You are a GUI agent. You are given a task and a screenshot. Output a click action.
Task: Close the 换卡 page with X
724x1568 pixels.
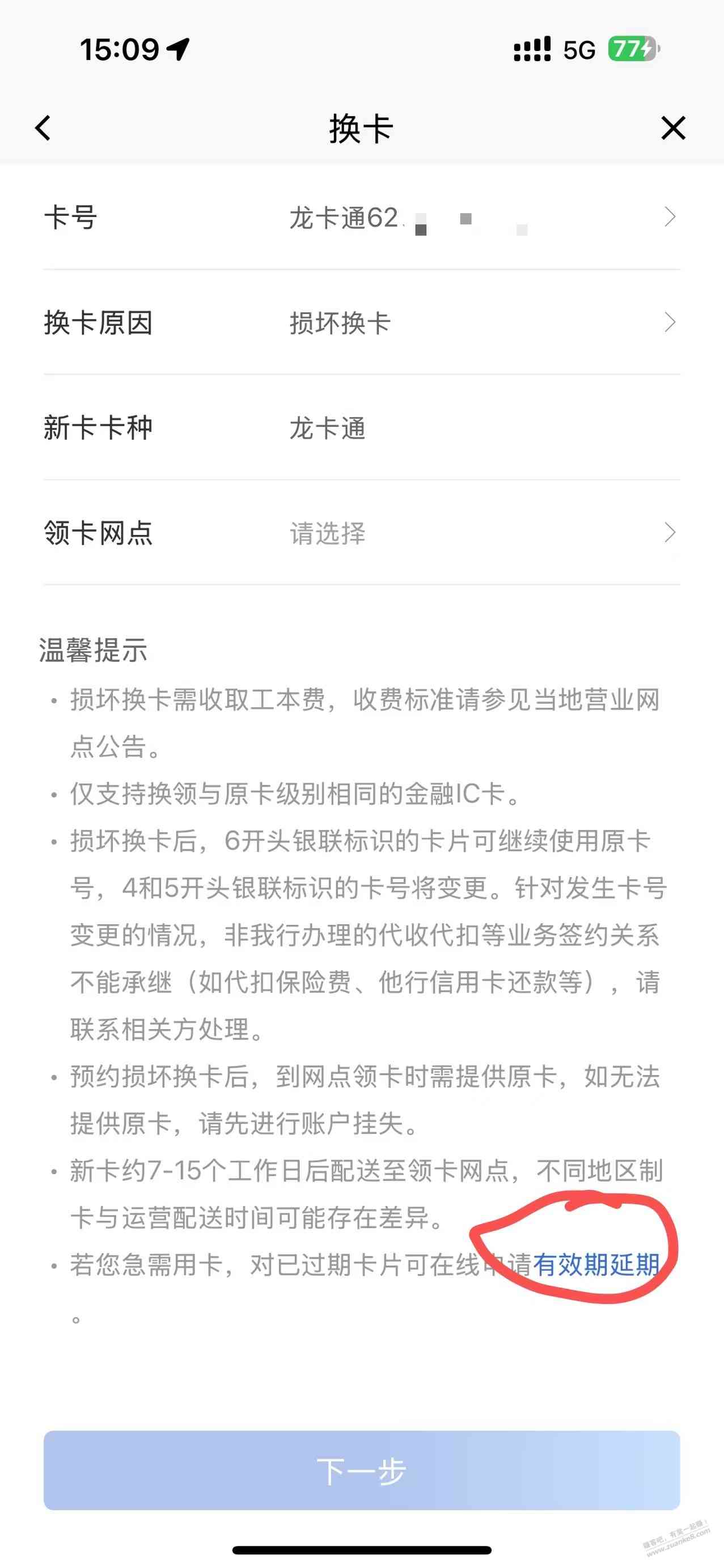tap(673, 129)
